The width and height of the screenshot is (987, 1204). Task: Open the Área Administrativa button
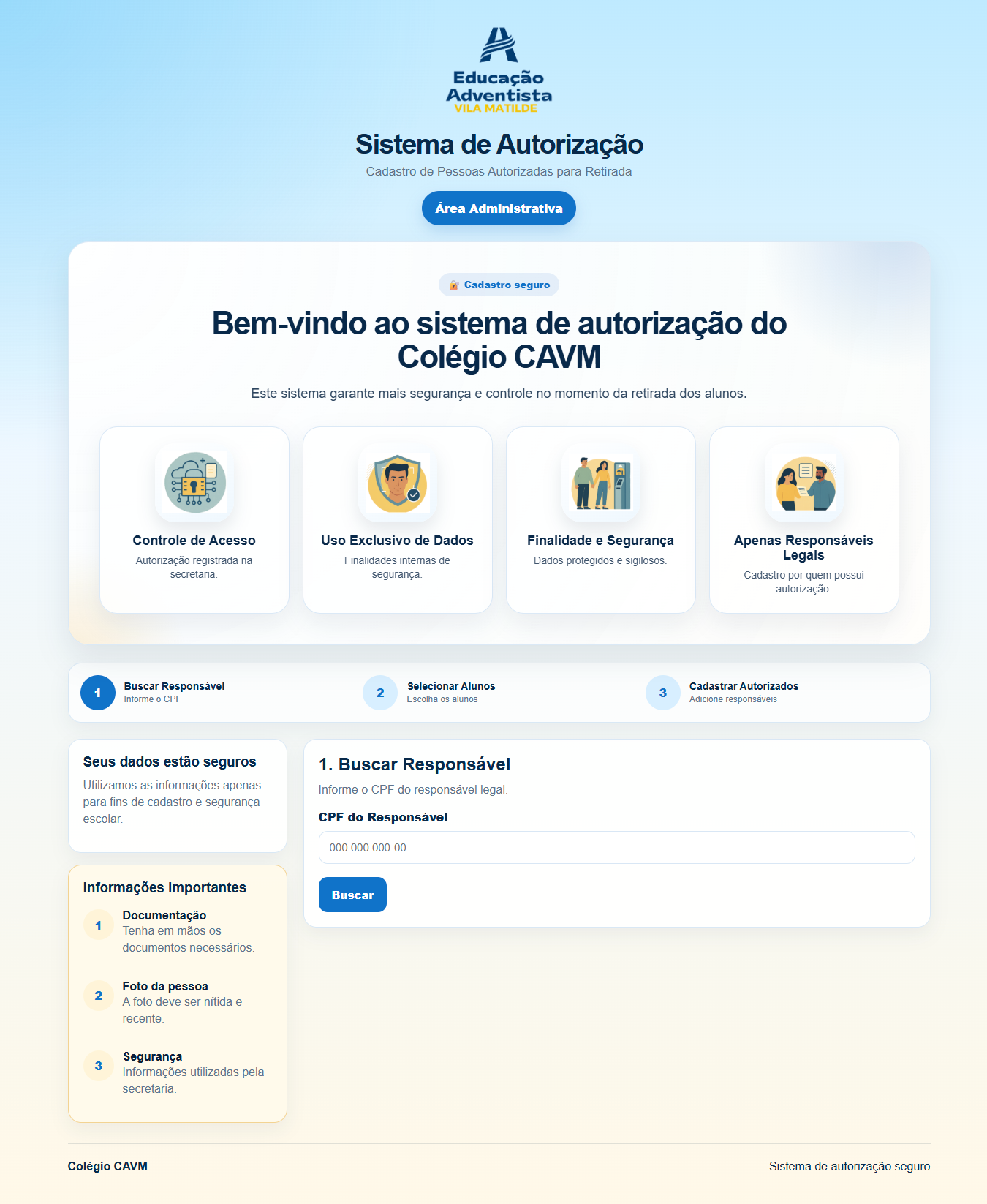coord(499,208)
